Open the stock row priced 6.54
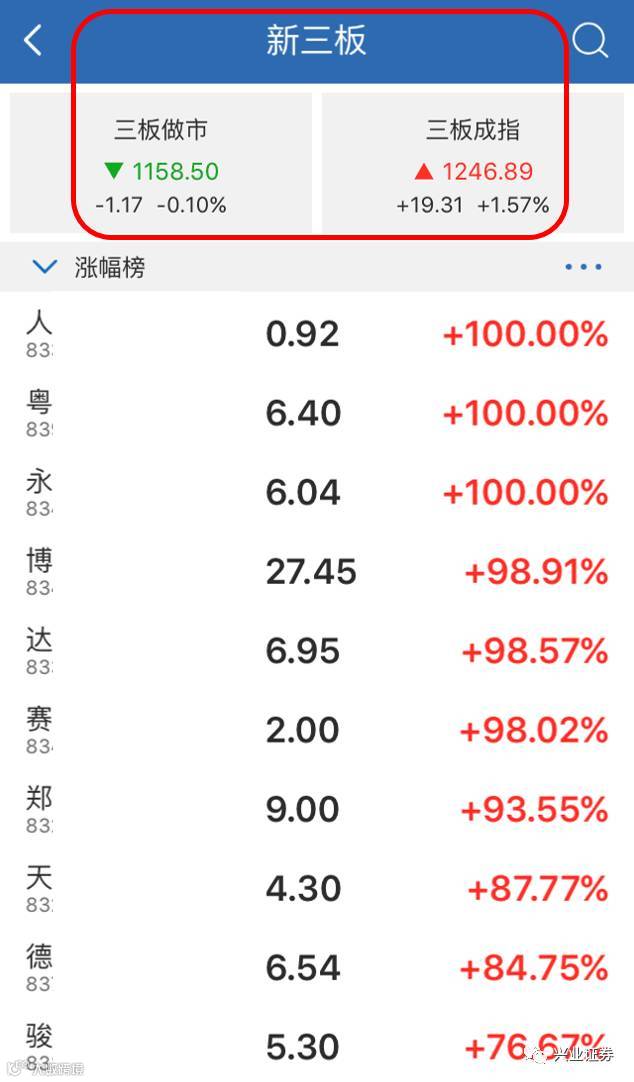This screenshot has height=1082, width=634. [316, 968]
